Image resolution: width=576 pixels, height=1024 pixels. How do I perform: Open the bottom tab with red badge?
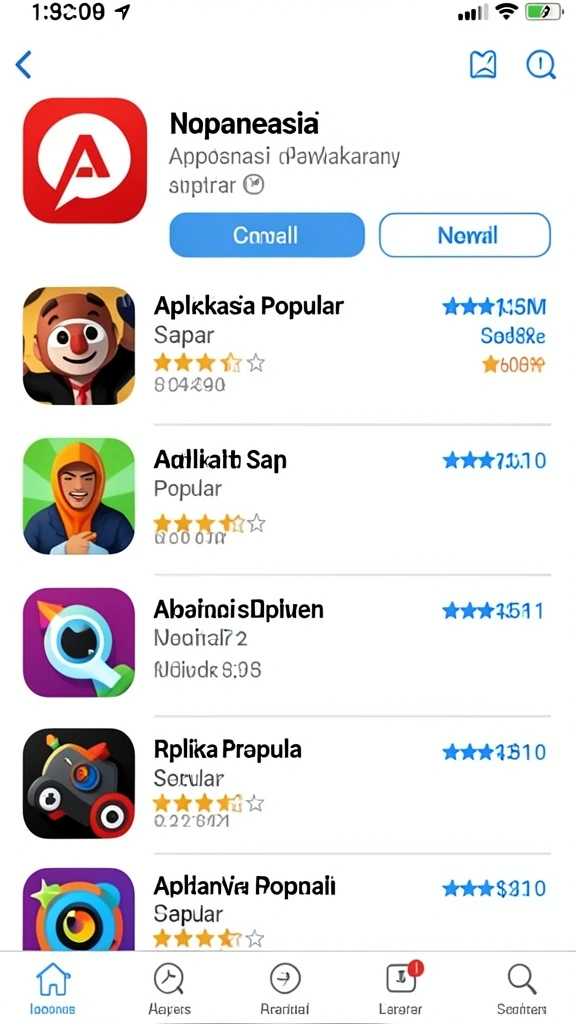(400, 989)
